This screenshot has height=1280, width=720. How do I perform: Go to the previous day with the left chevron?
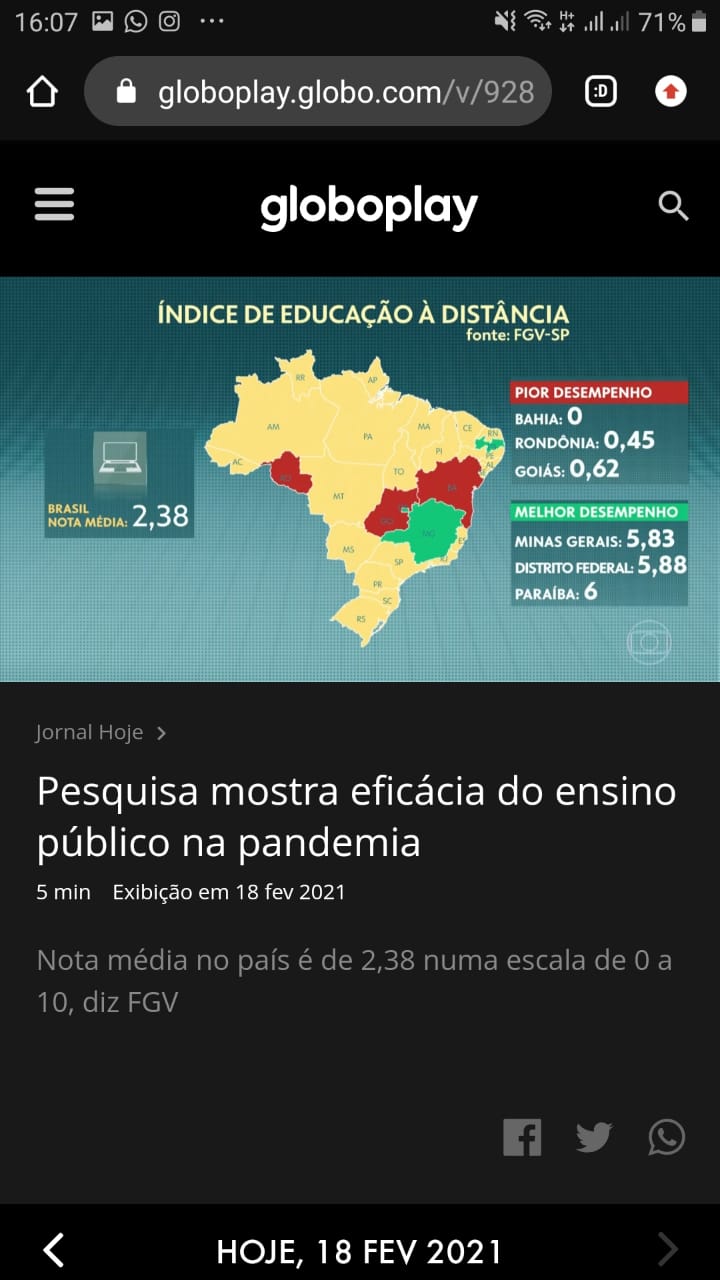(53, 1249)
